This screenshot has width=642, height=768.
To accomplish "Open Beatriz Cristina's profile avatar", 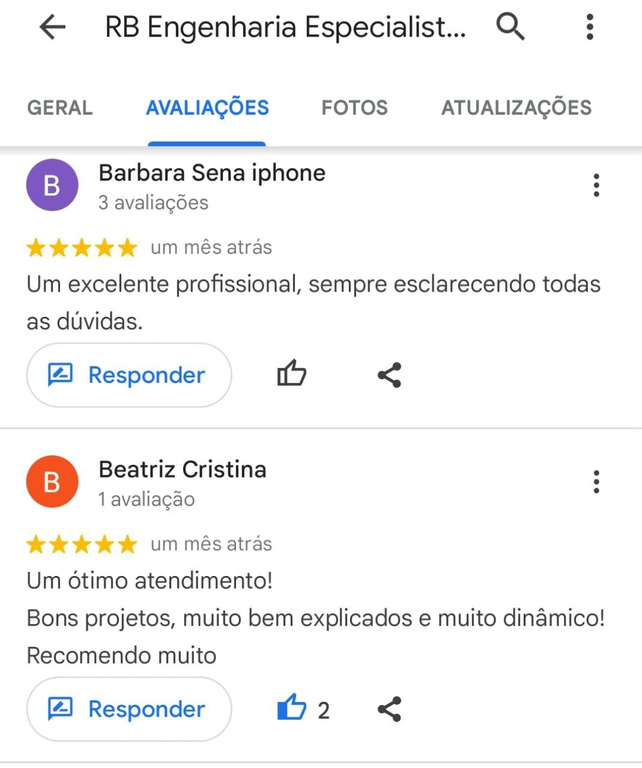I will point(52,482).
